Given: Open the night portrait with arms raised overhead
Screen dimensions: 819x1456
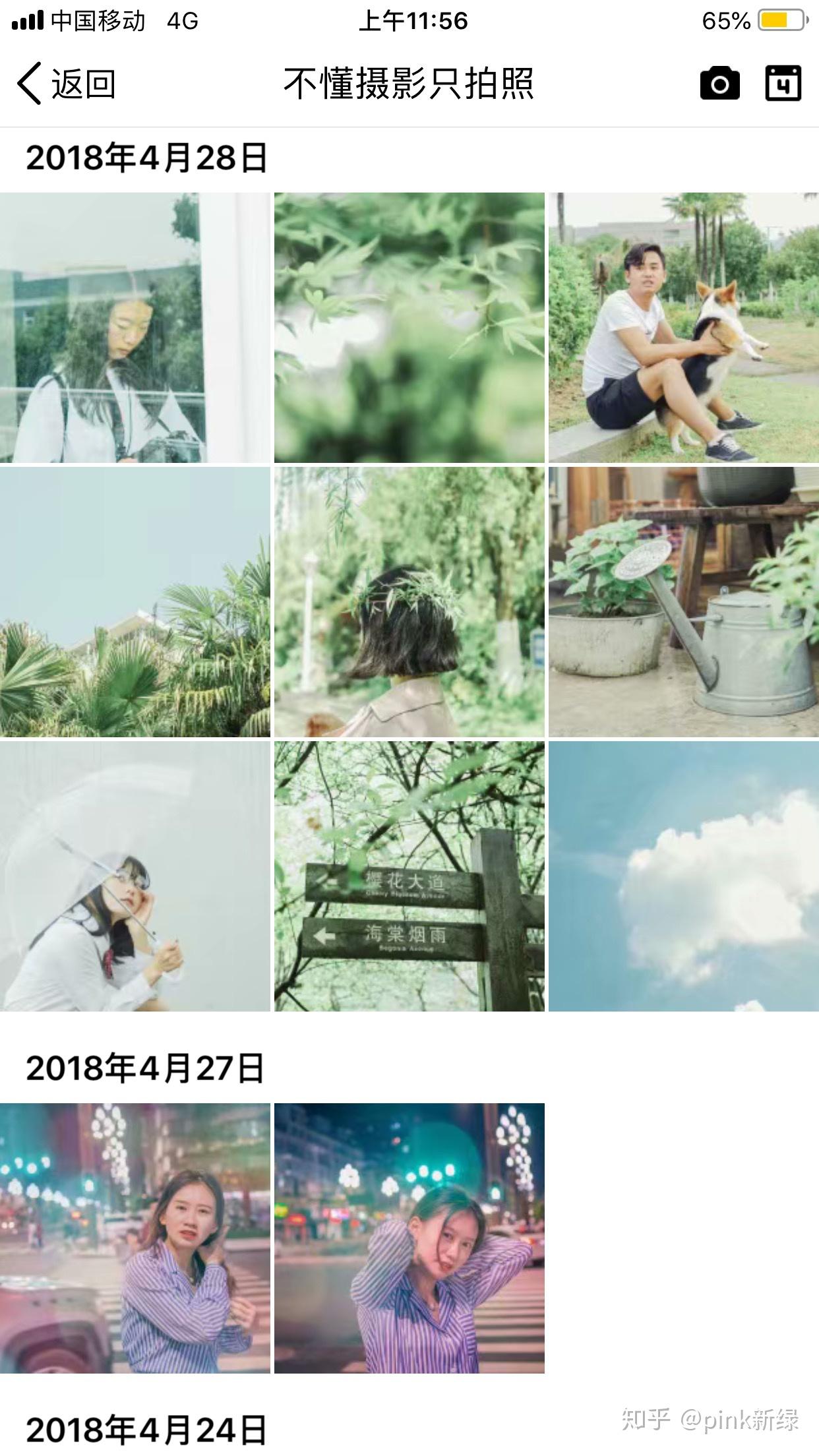Looking at the screenshot, I should (x=409, y=1238).
